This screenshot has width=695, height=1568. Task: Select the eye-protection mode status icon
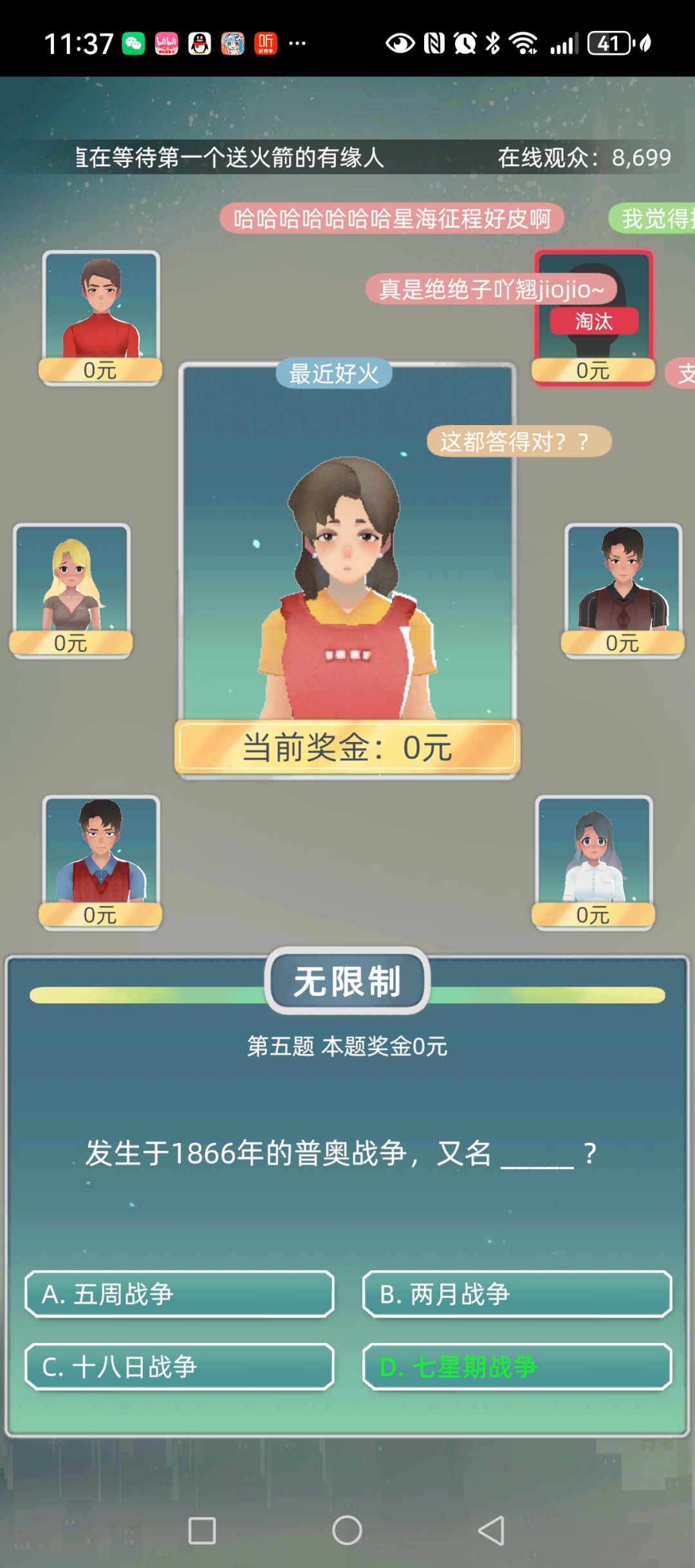(x=400, y=43)
